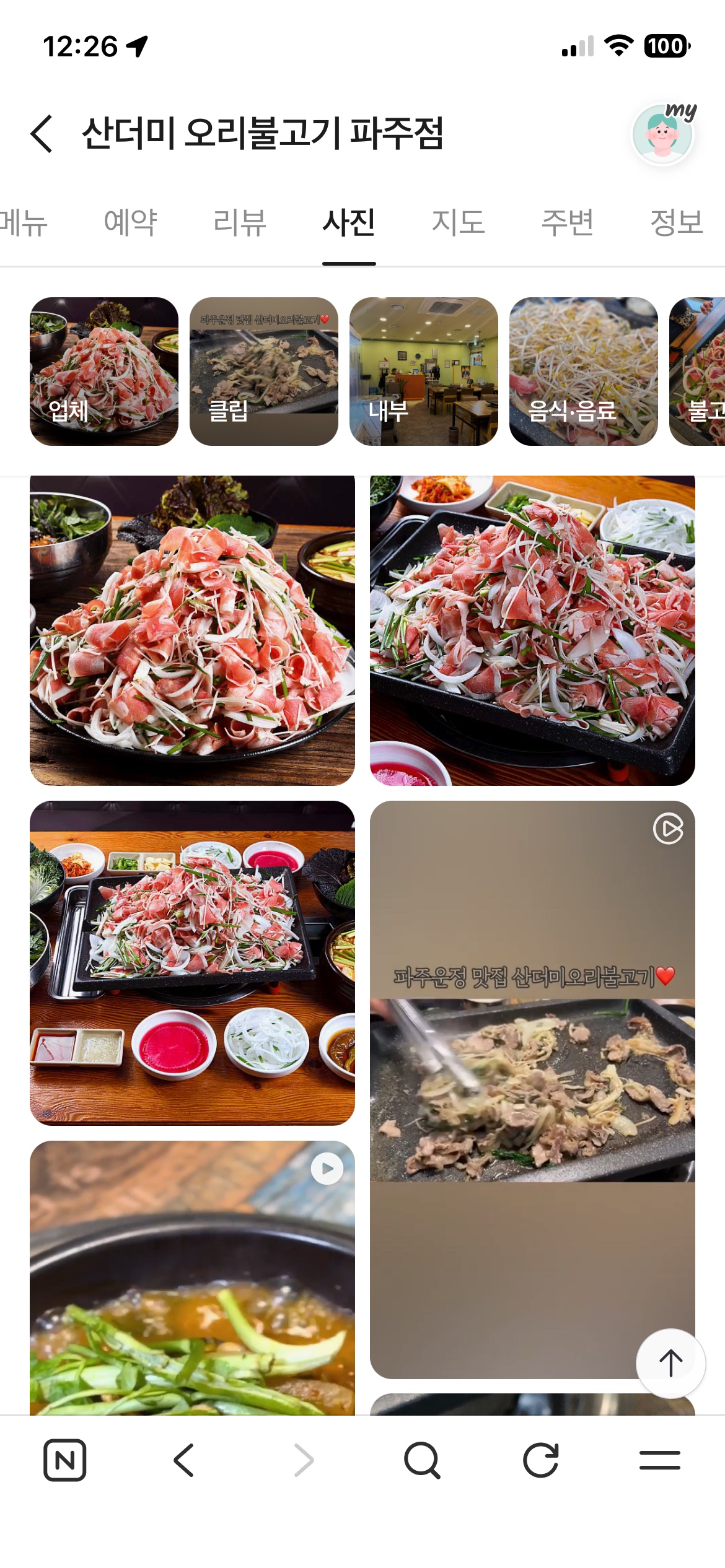
Task: Select the 클립 photo category
Action: pos(264,372)
